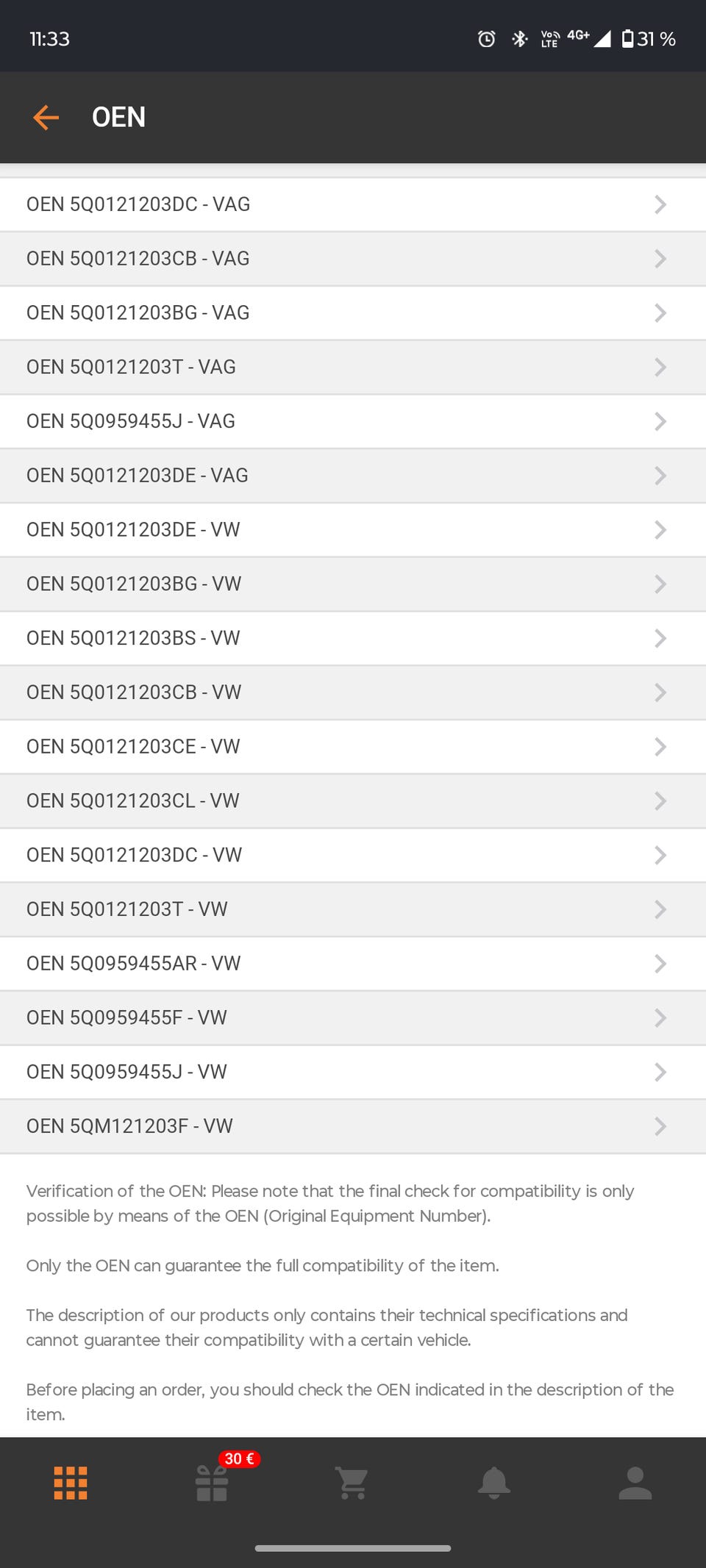Select OEN 5Q0121203CB - VAG row
The width and height of the screenshot is (706, 1568).
pyautogui.click(x=353, y=259)
